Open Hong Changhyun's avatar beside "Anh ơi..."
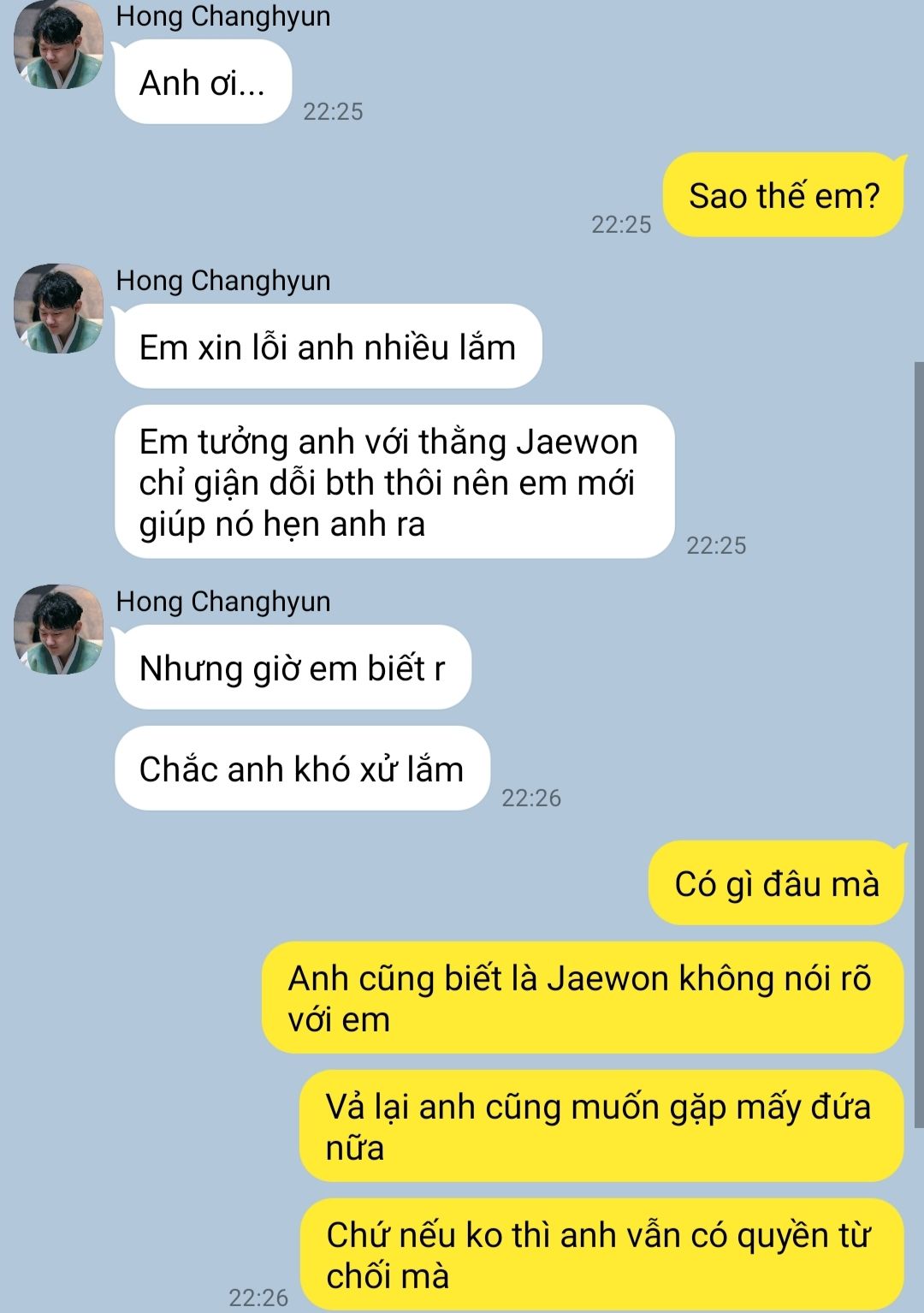 pyautogui.click(x=58, y=45)
